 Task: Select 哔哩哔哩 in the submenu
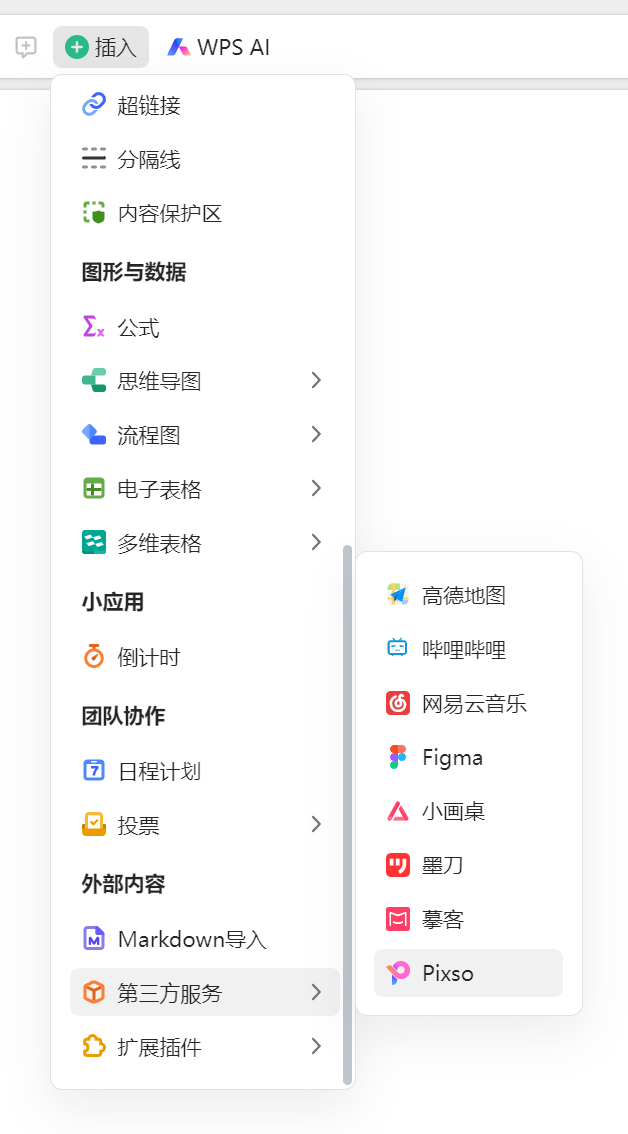pyautogui.click(x=468, y=649)
